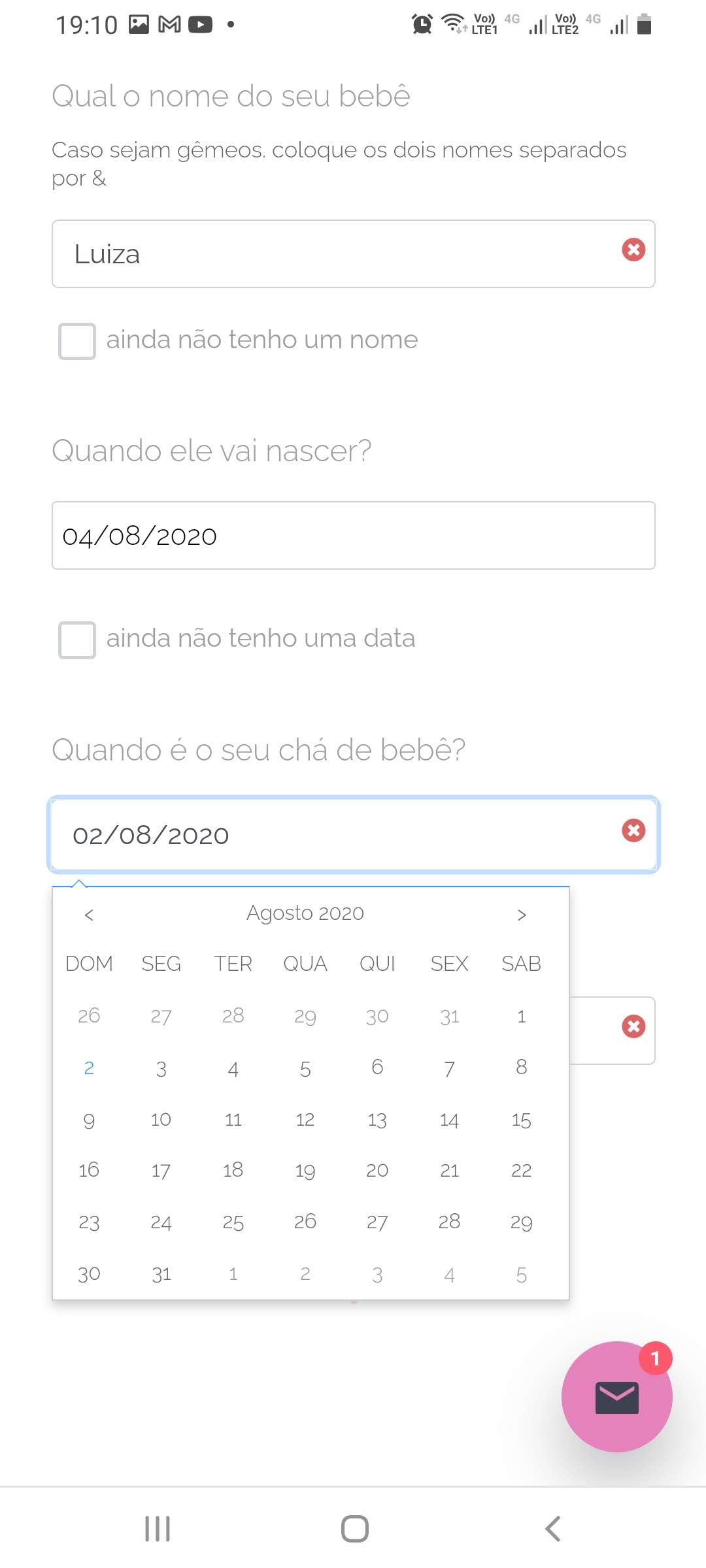Go to previous month in calendar
This screenshot has width=706, height=1568.
90,915
